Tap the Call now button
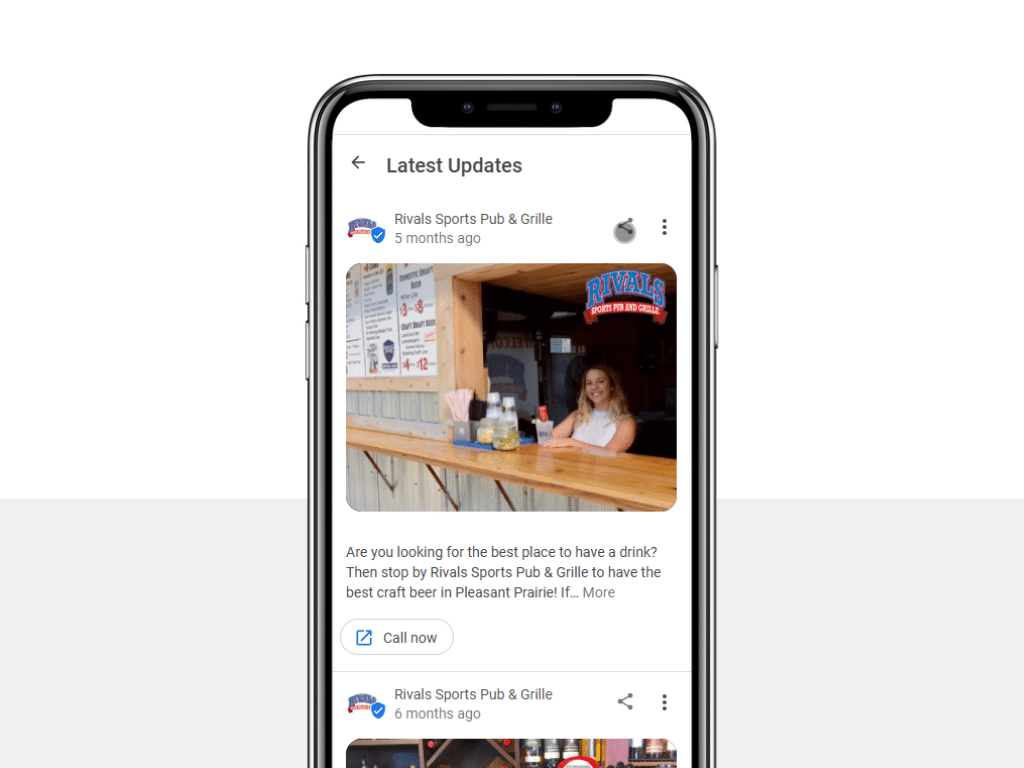The image size is (1024, 768). pos(397,637)
